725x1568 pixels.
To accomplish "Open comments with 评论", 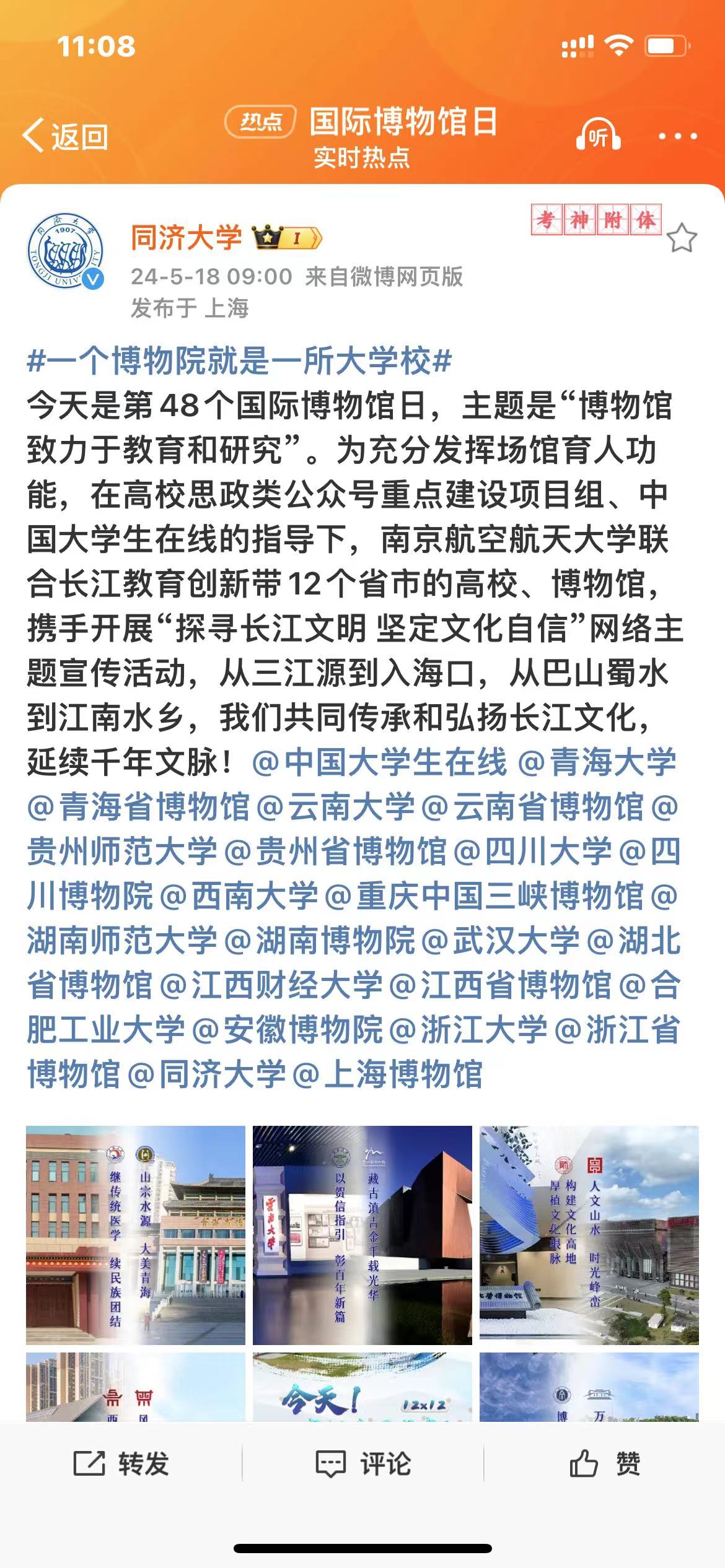I will pos(363,1464).
